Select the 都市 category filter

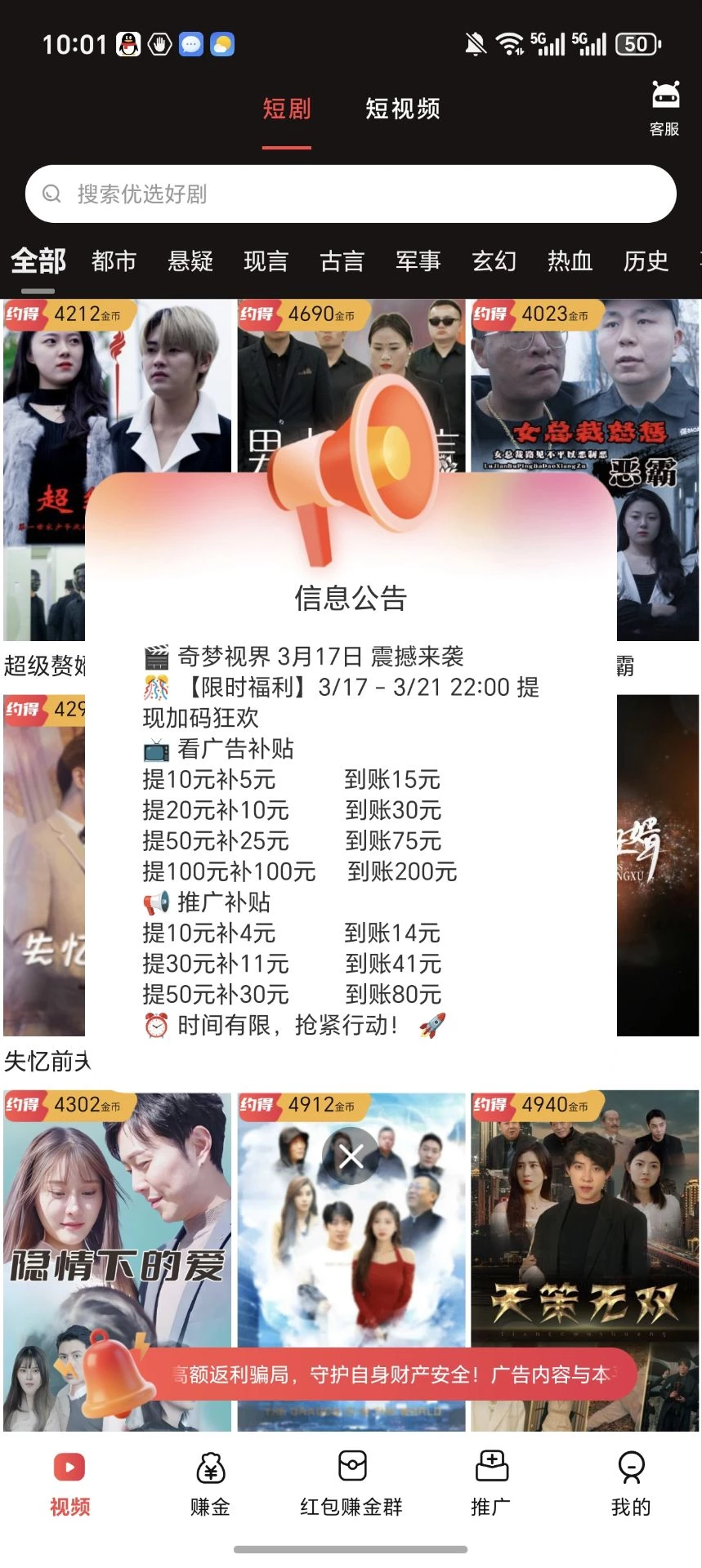point(113,261)
